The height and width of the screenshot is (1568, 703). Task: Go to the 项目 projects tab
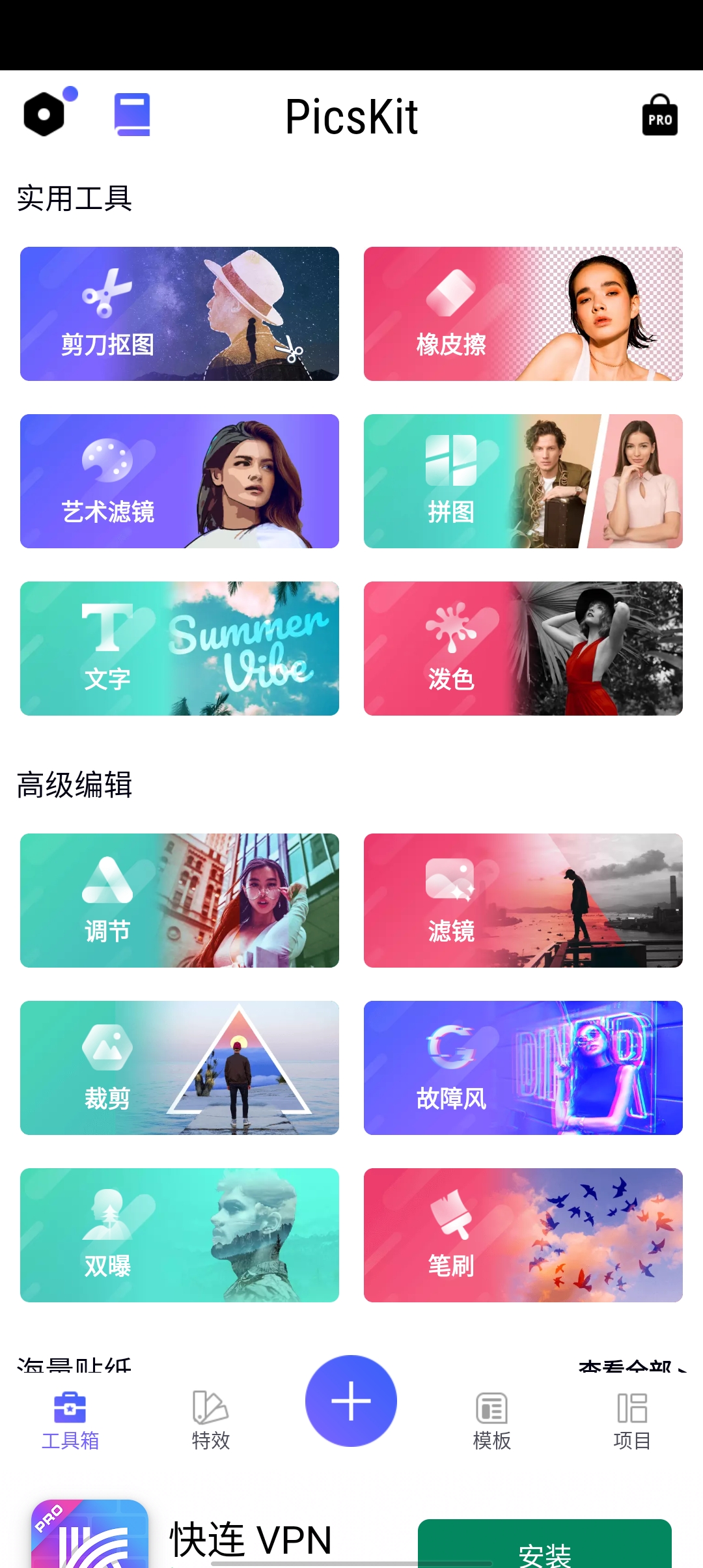click(632, 1421)
